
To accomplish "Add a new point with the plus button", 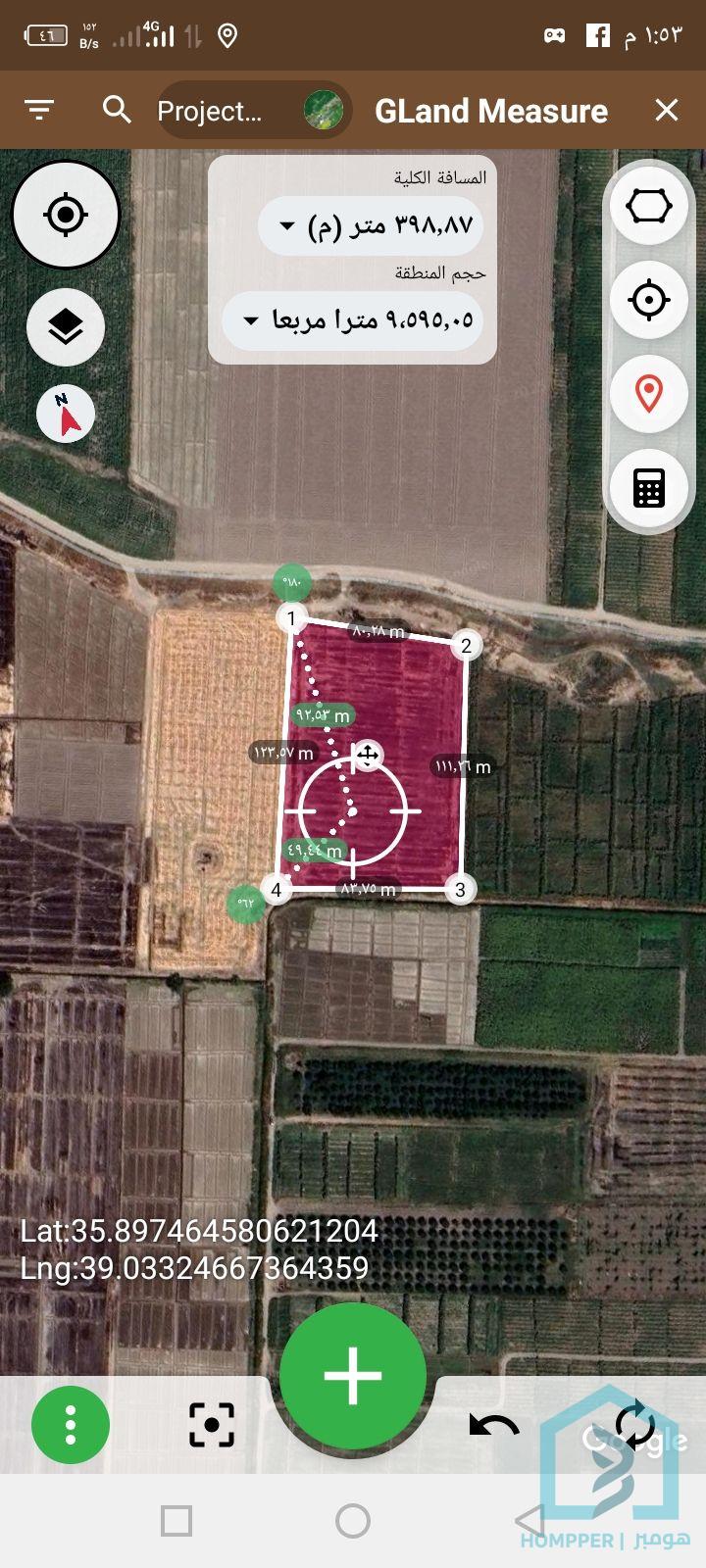I will [353, 1375].
